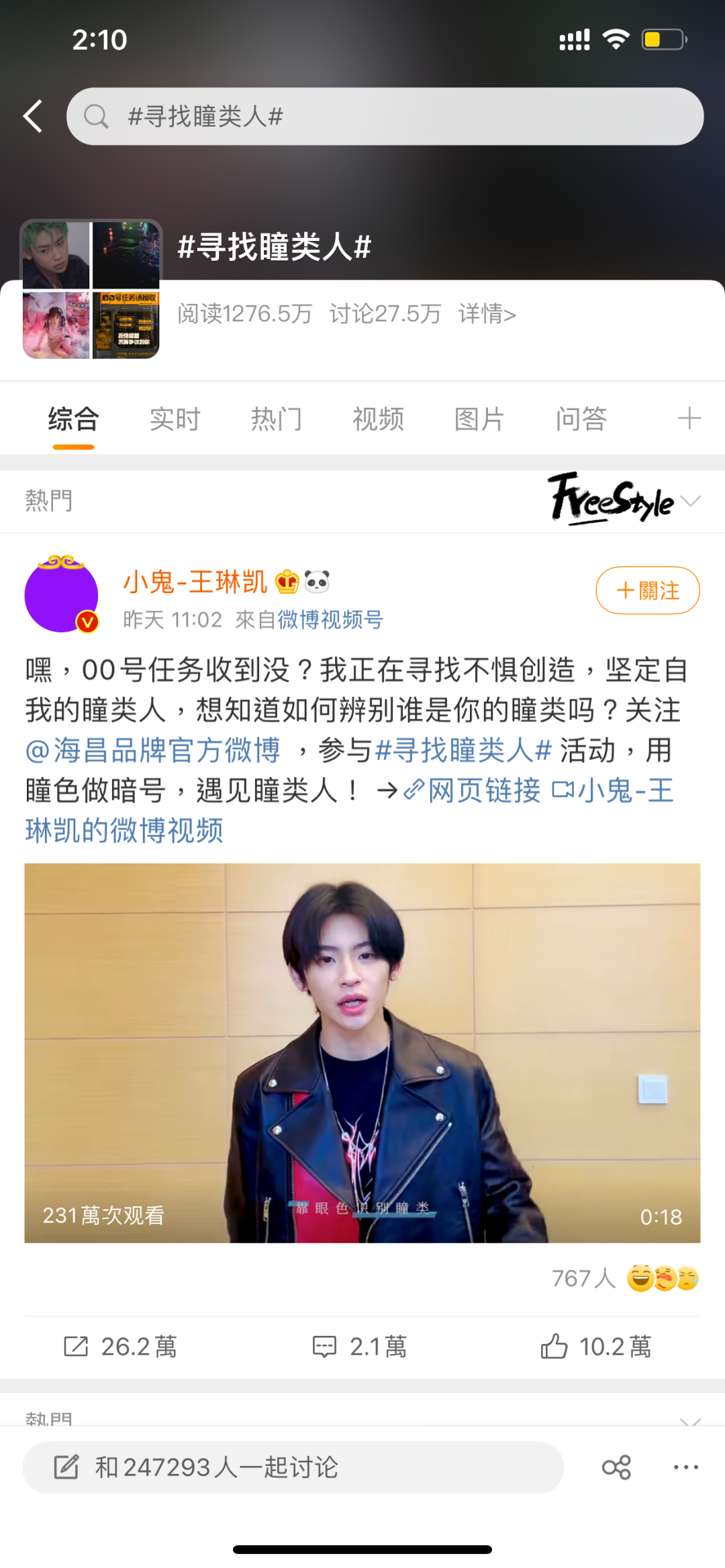Open the 视频 tab

378,419
